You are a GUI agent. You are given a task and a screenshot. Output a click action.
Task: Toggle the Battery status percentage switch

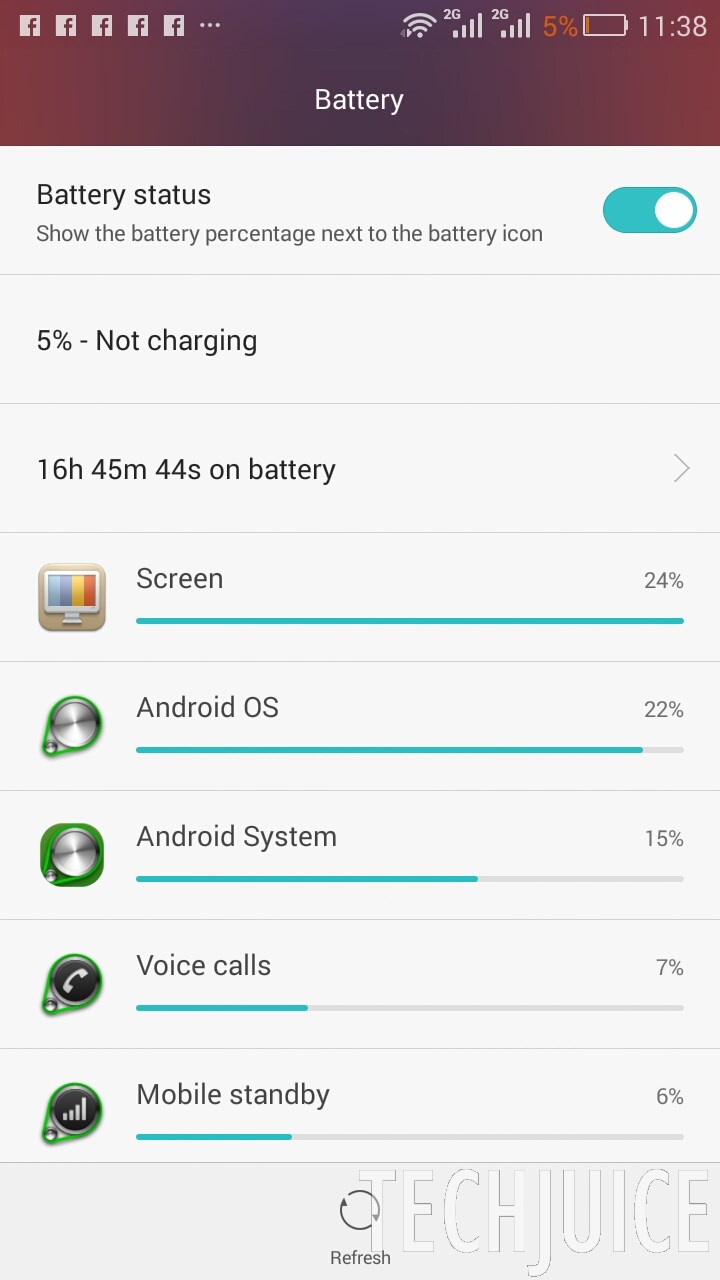(x=649, y=210)
